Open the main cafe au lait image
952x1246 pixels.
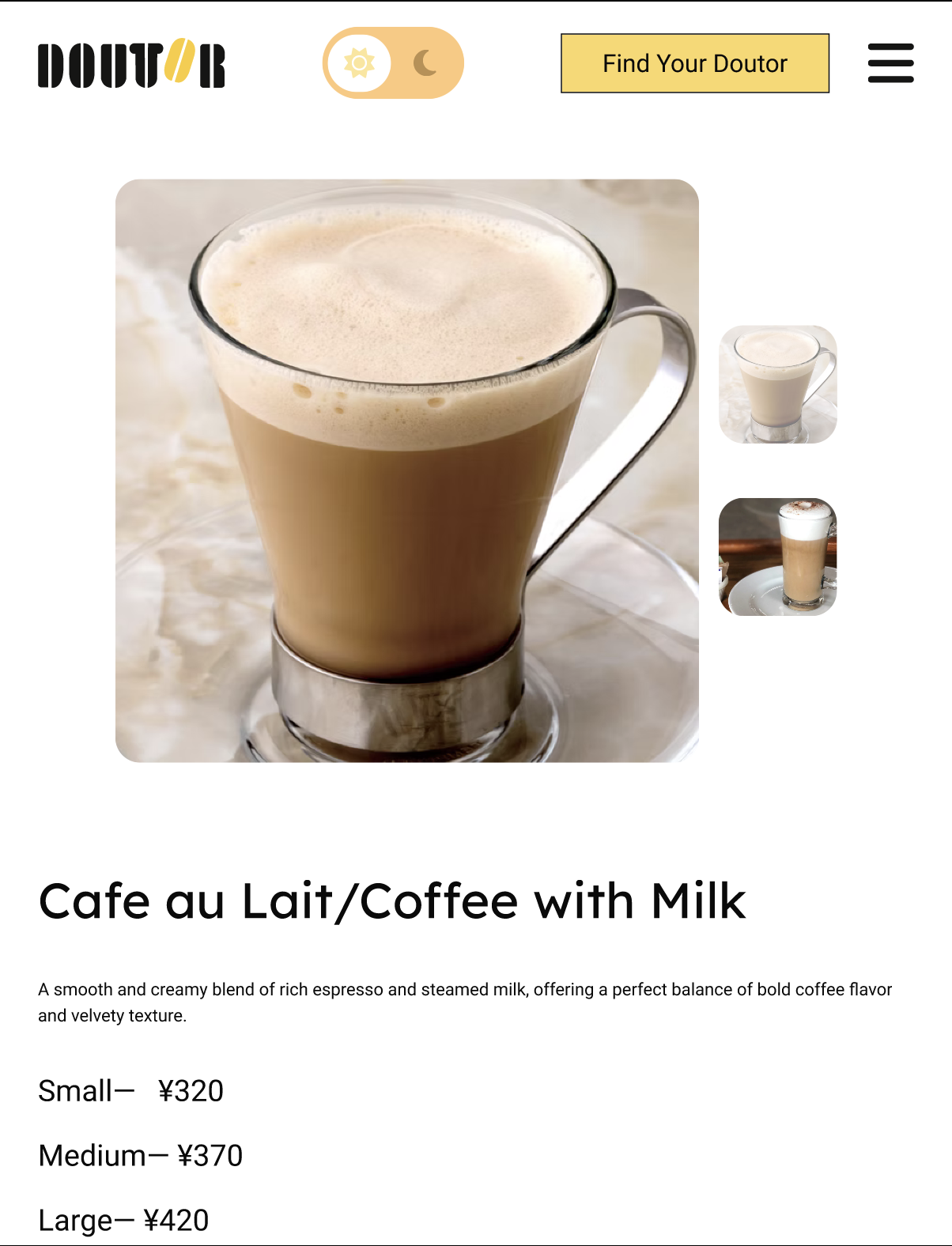pyautogui.click(x=406, y=470)
